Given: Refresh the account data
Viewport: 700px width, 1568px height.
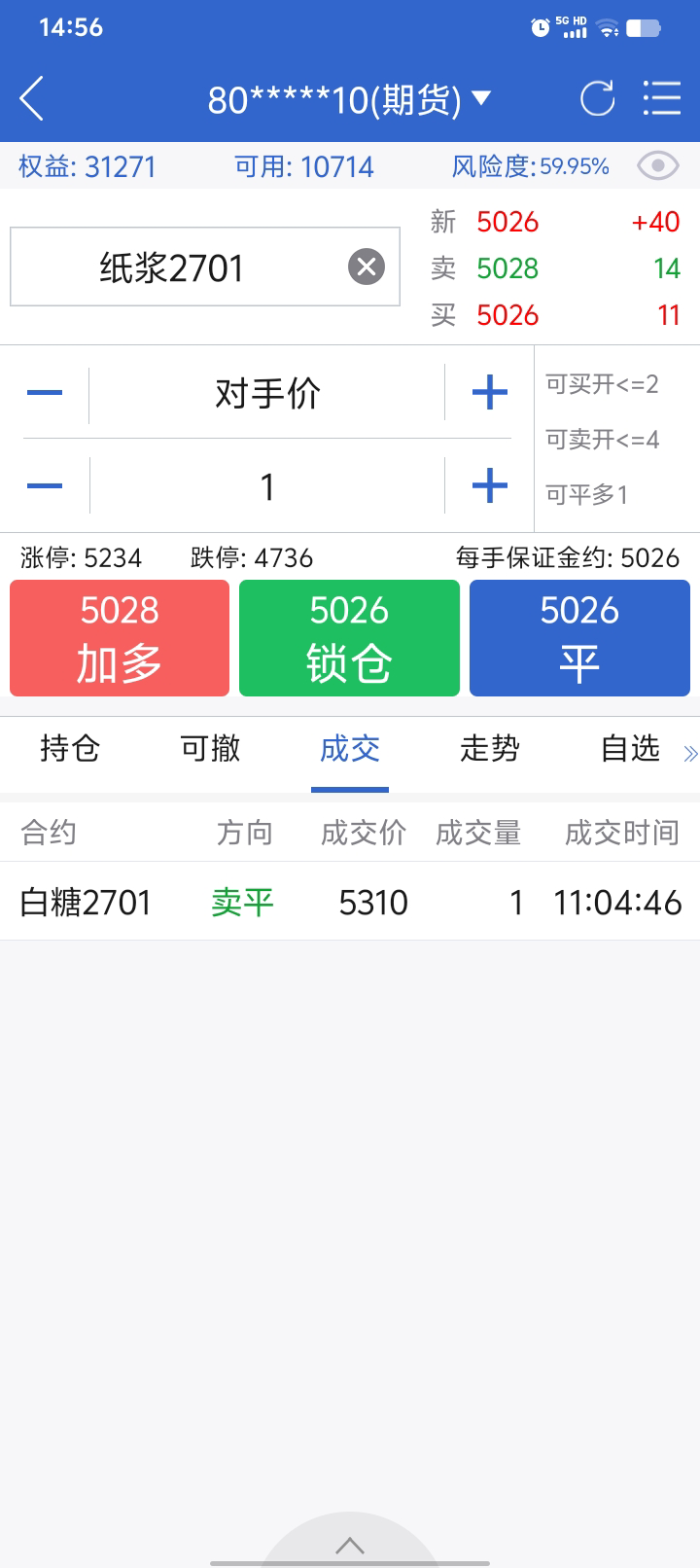Looking at the screenshot, I should pos(597,99).
